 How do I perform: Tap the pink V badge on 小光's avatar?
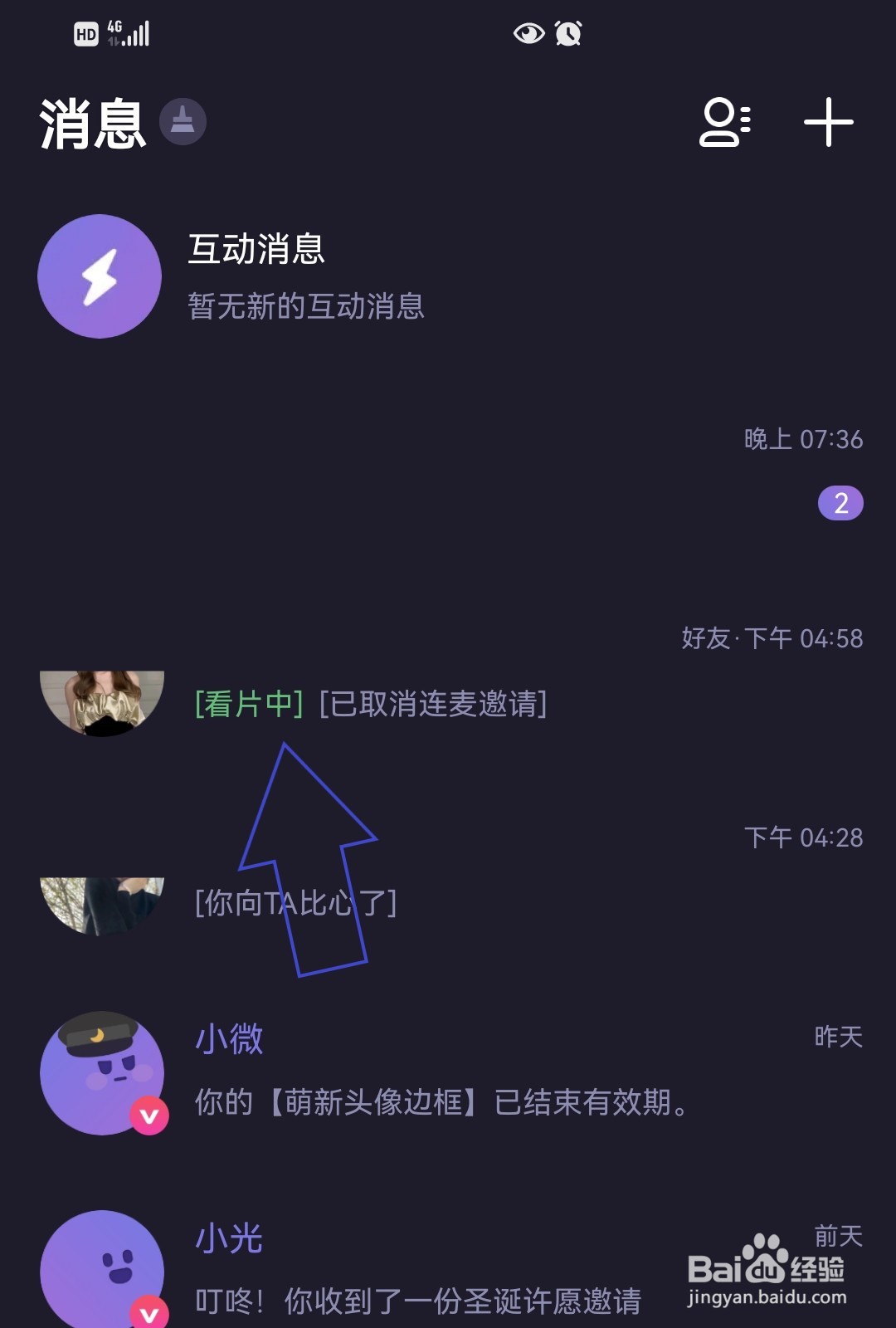coord(148,1311)
